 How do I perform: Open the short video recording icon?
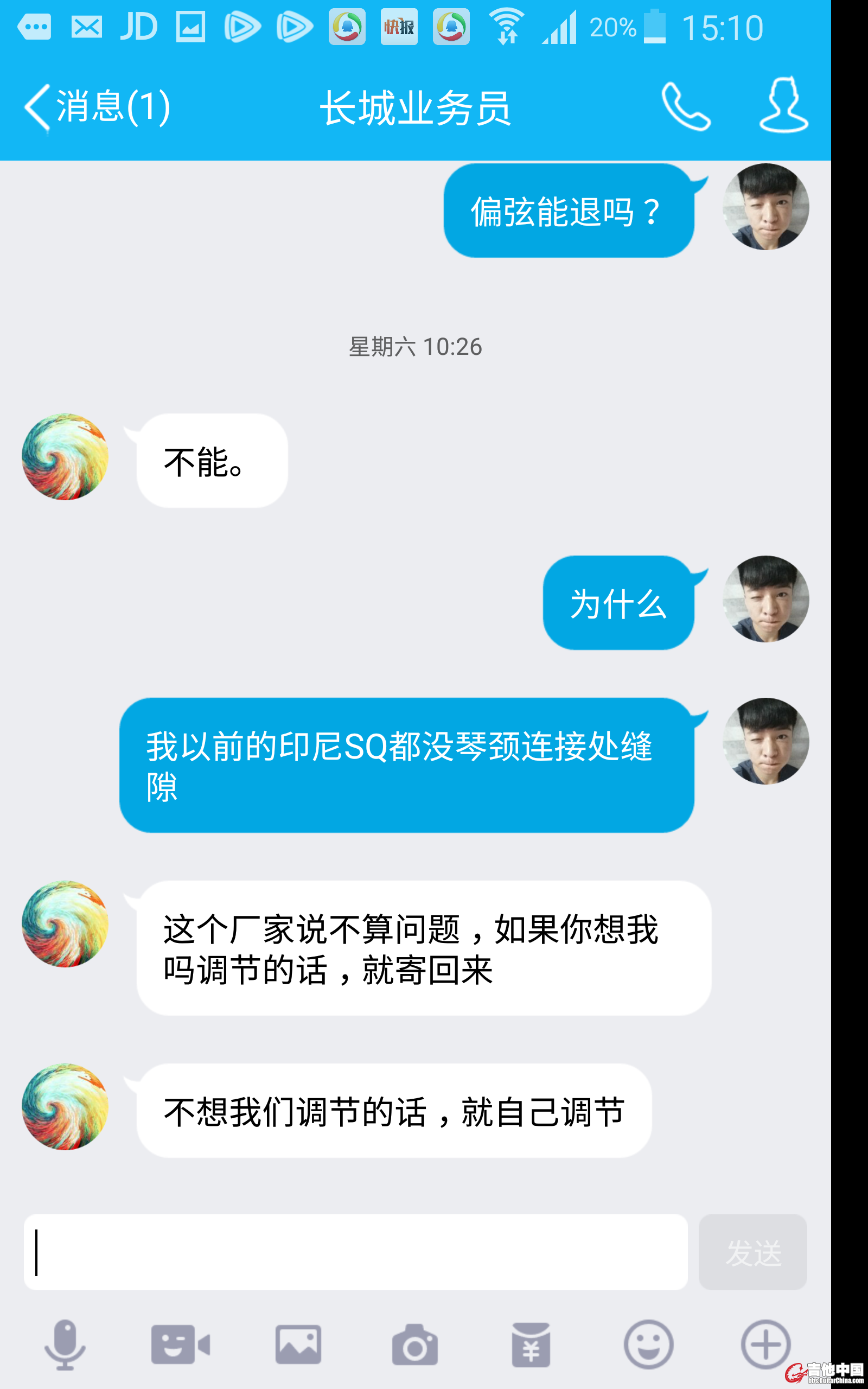pyautogui.click(x=181, y=1344)
